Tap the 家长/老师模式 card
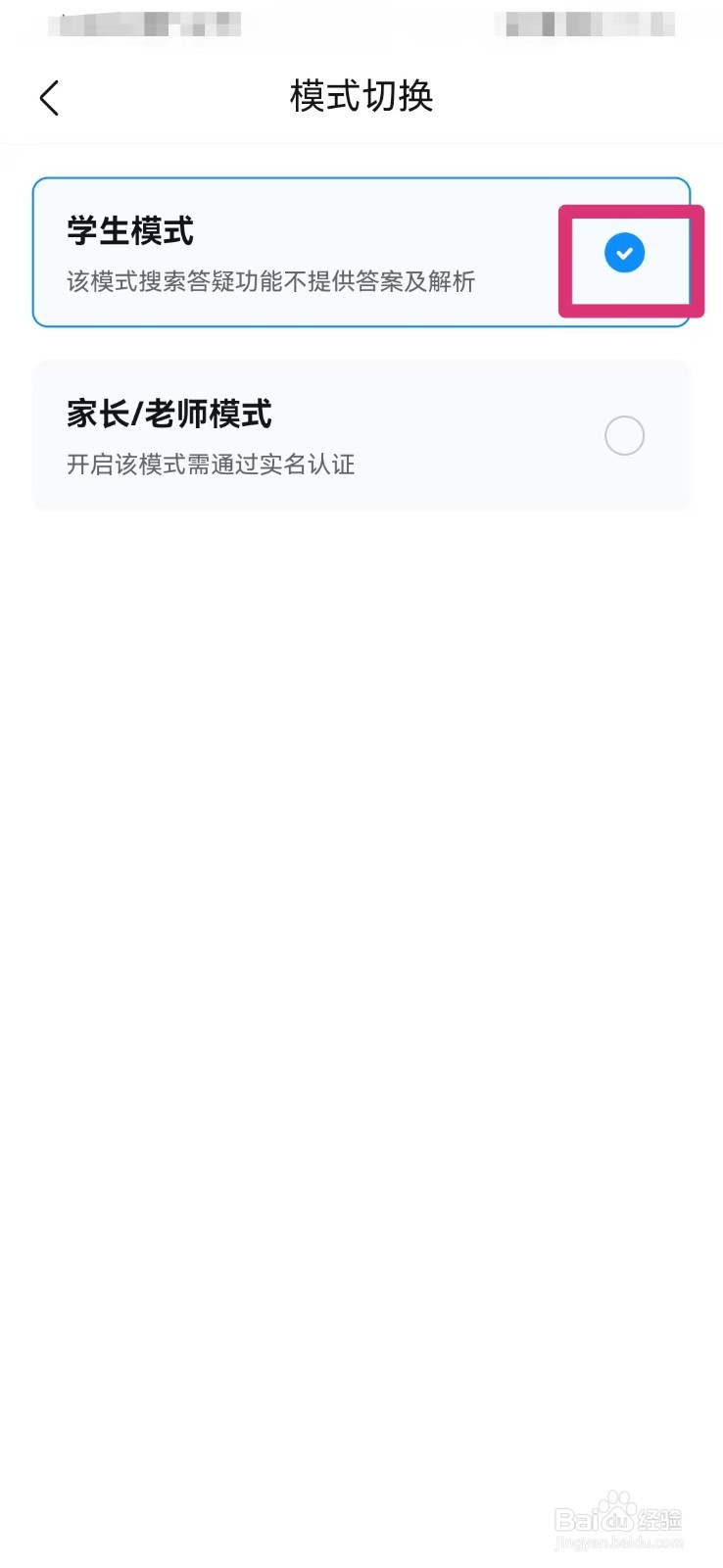Image resolution: width=723 pixels, height=1568 pixels. pyautogui.click(x=294, y=434)
